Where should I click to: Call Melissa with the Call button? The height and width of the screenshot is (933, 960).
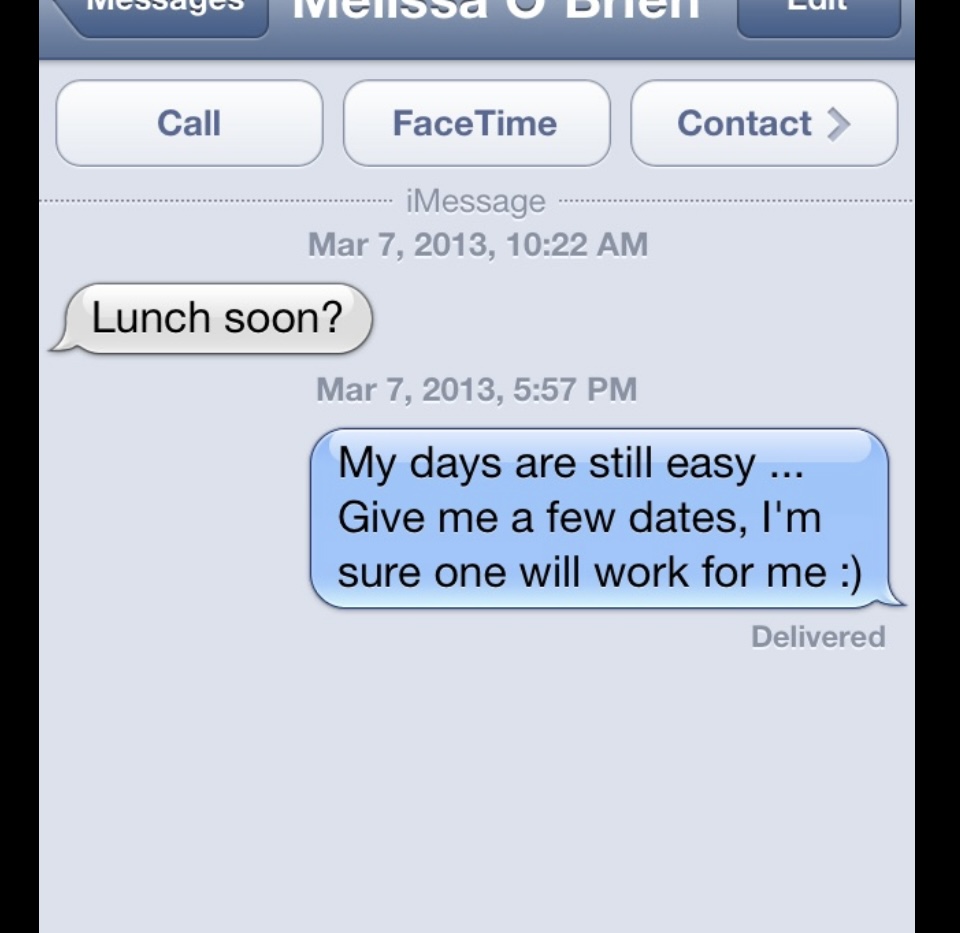coord(189,123)
